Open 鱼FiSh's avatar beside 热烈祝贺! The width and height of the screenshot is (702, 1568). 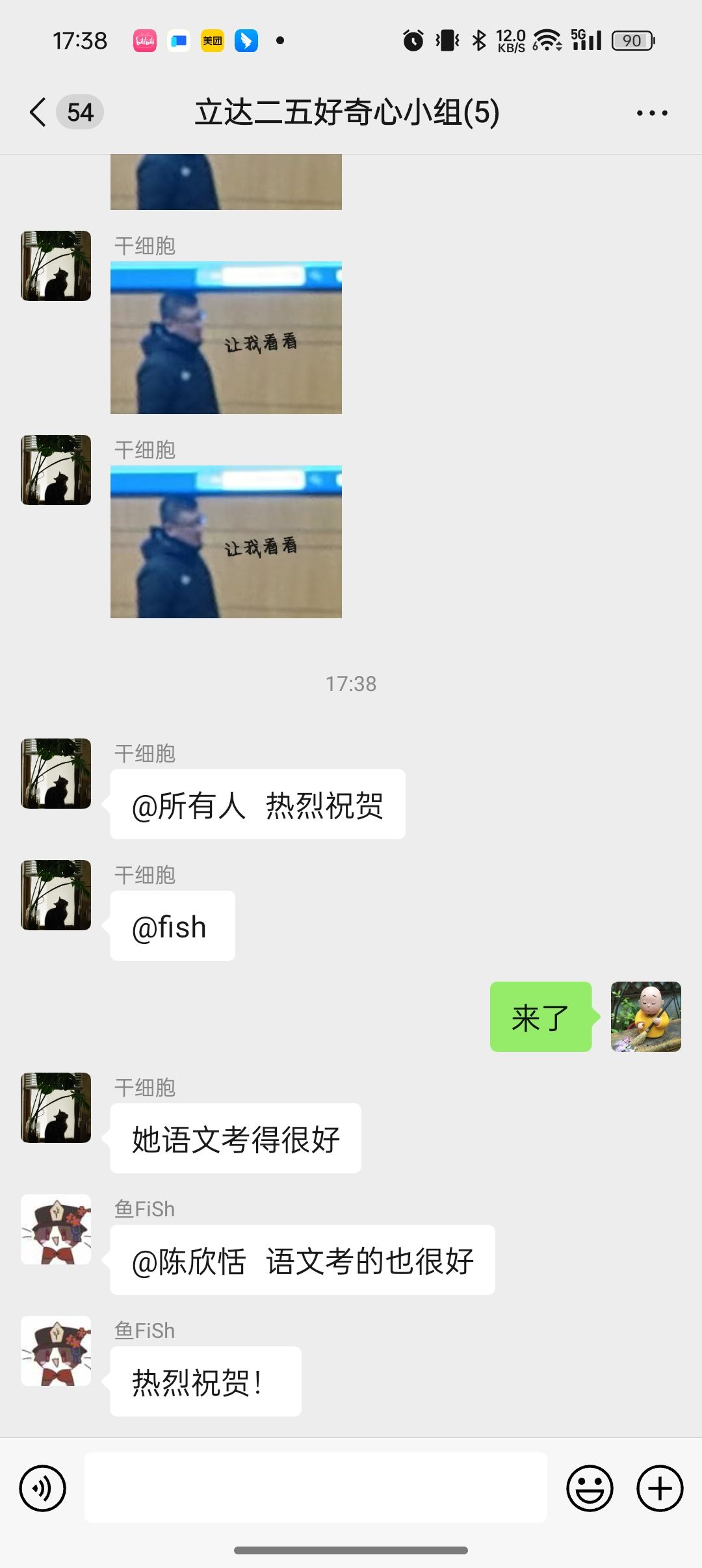(56, 1351)
